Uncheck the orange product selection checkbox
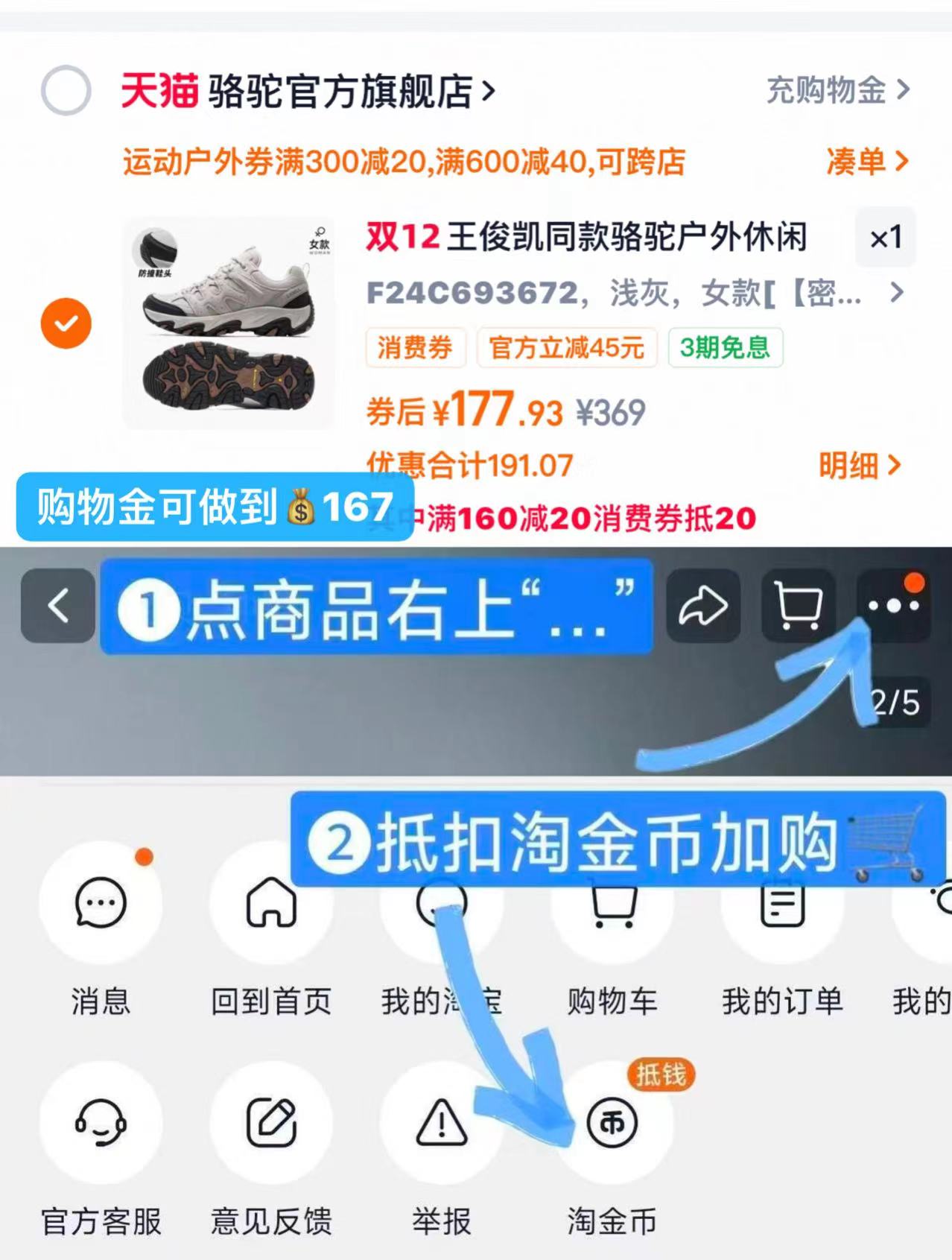This screenshot has width=952, height=1260. [66, 322]
